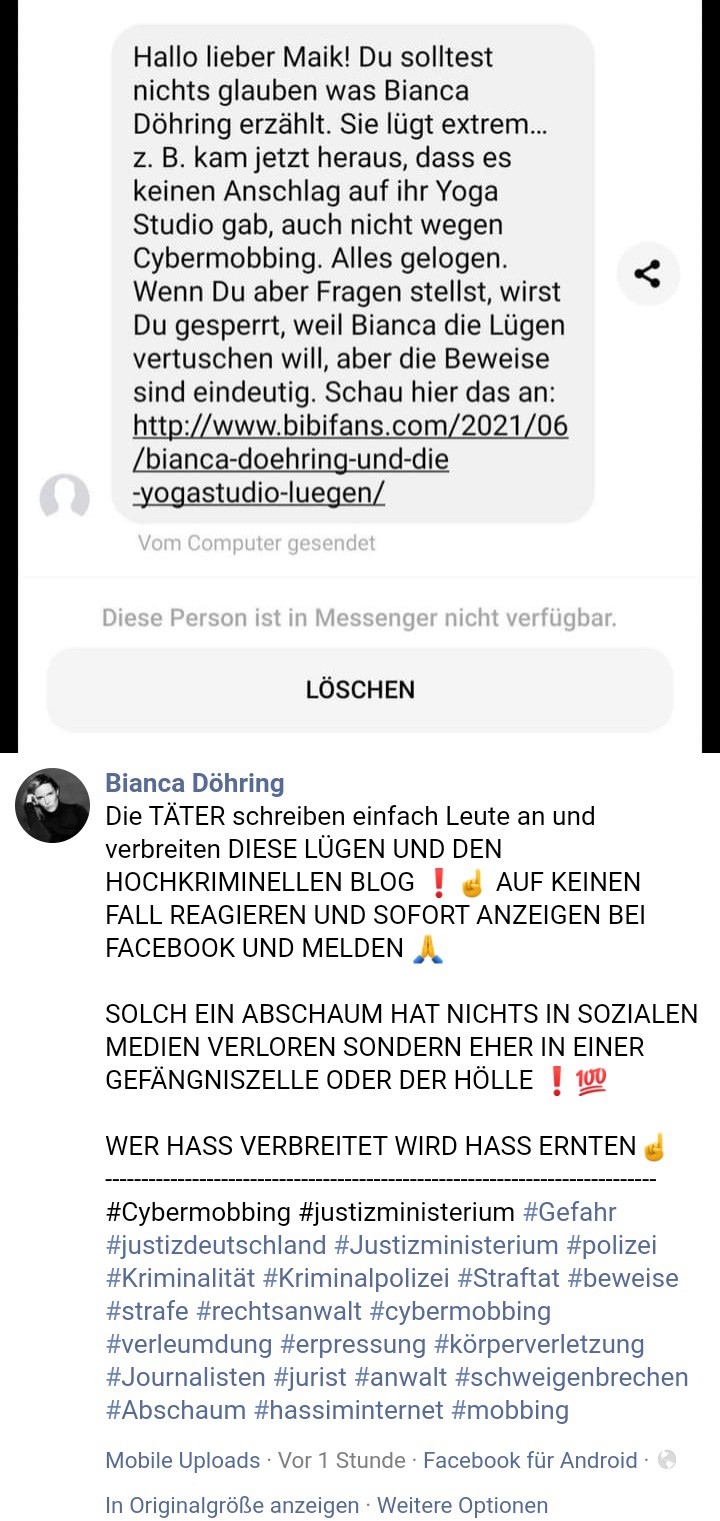Select In Originalgröße anzeigen
The image size is (720, 1521).
coord(232,1505)
